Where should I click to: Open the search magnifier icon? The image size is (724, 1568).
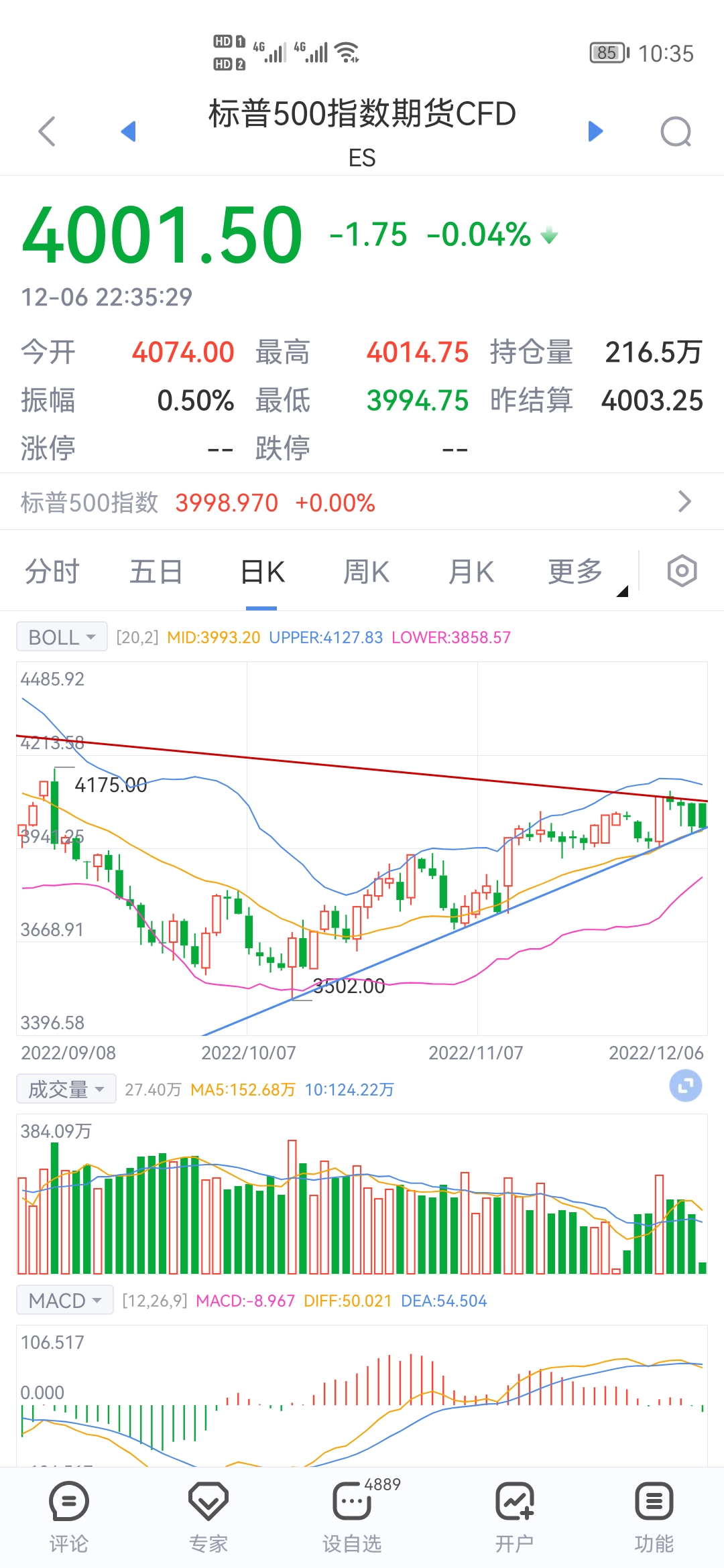click(x=676, y=131)
